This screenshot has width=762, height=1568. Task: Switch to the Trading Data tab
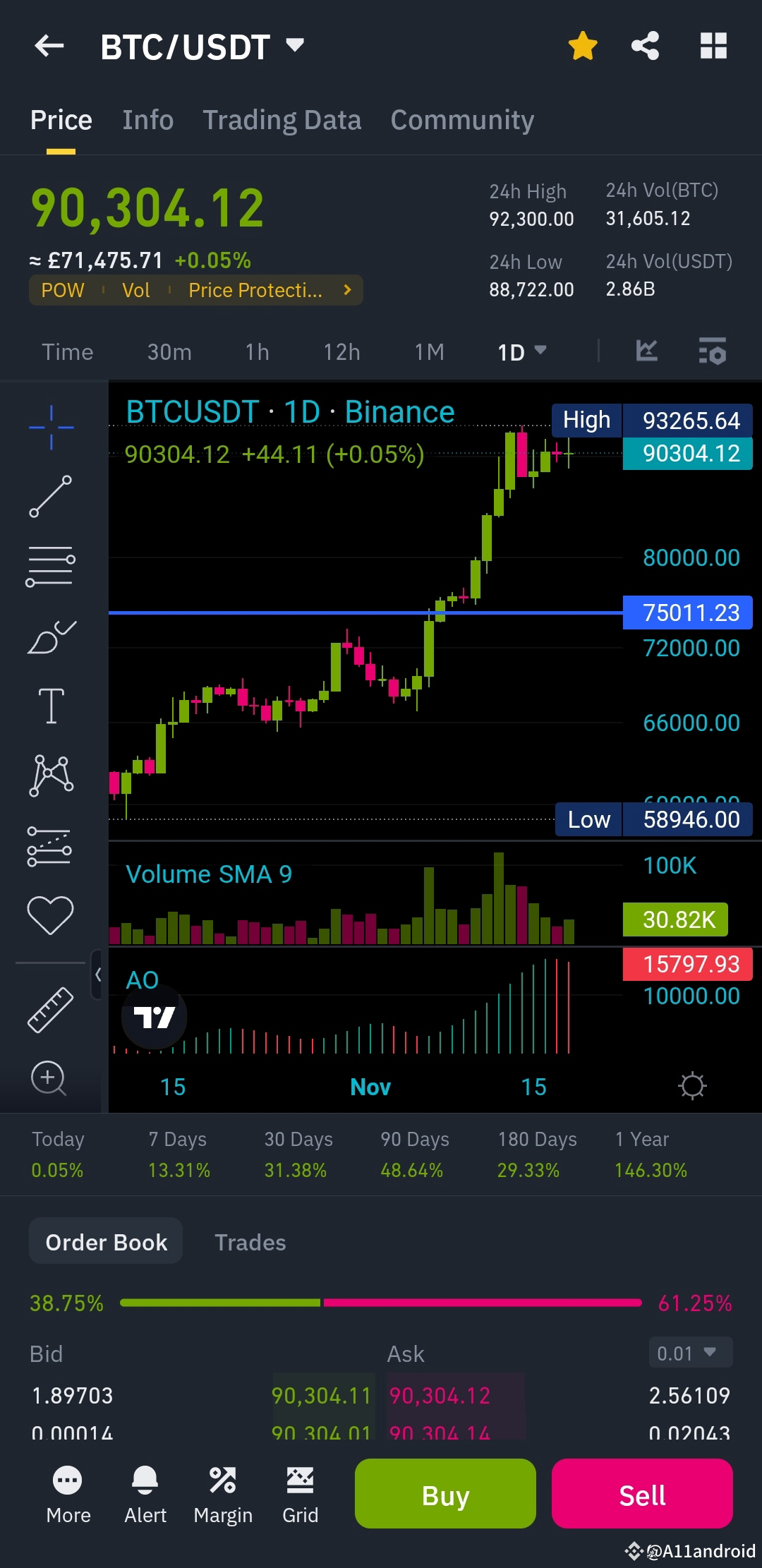pos(282,120)
